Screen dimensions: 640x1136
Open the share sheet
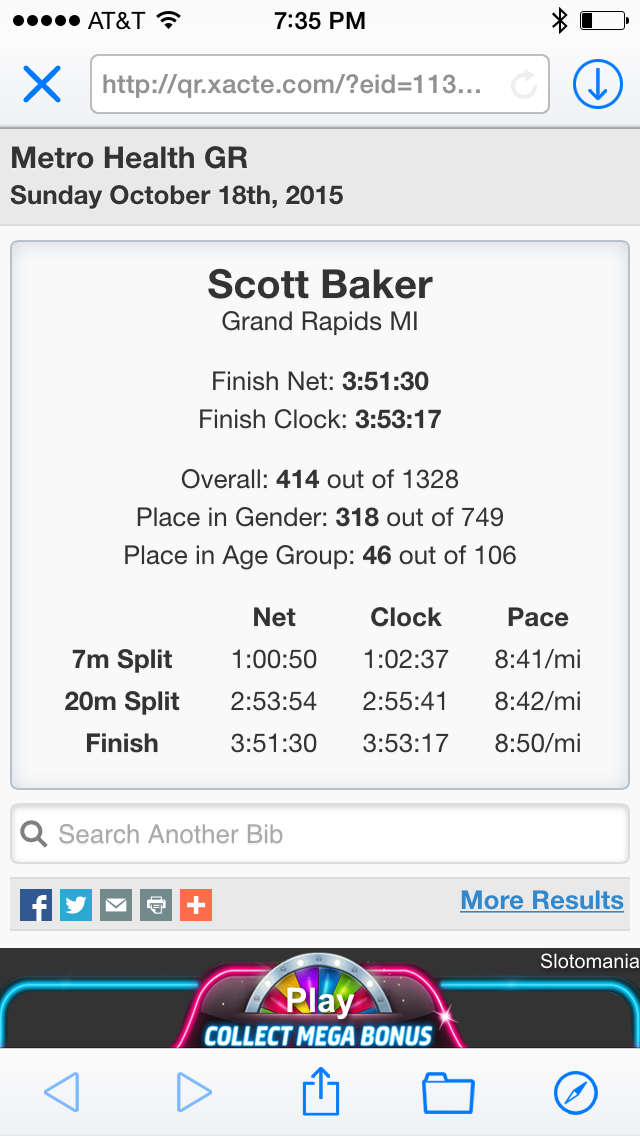pyautogui.click(x=320, y=1090)
